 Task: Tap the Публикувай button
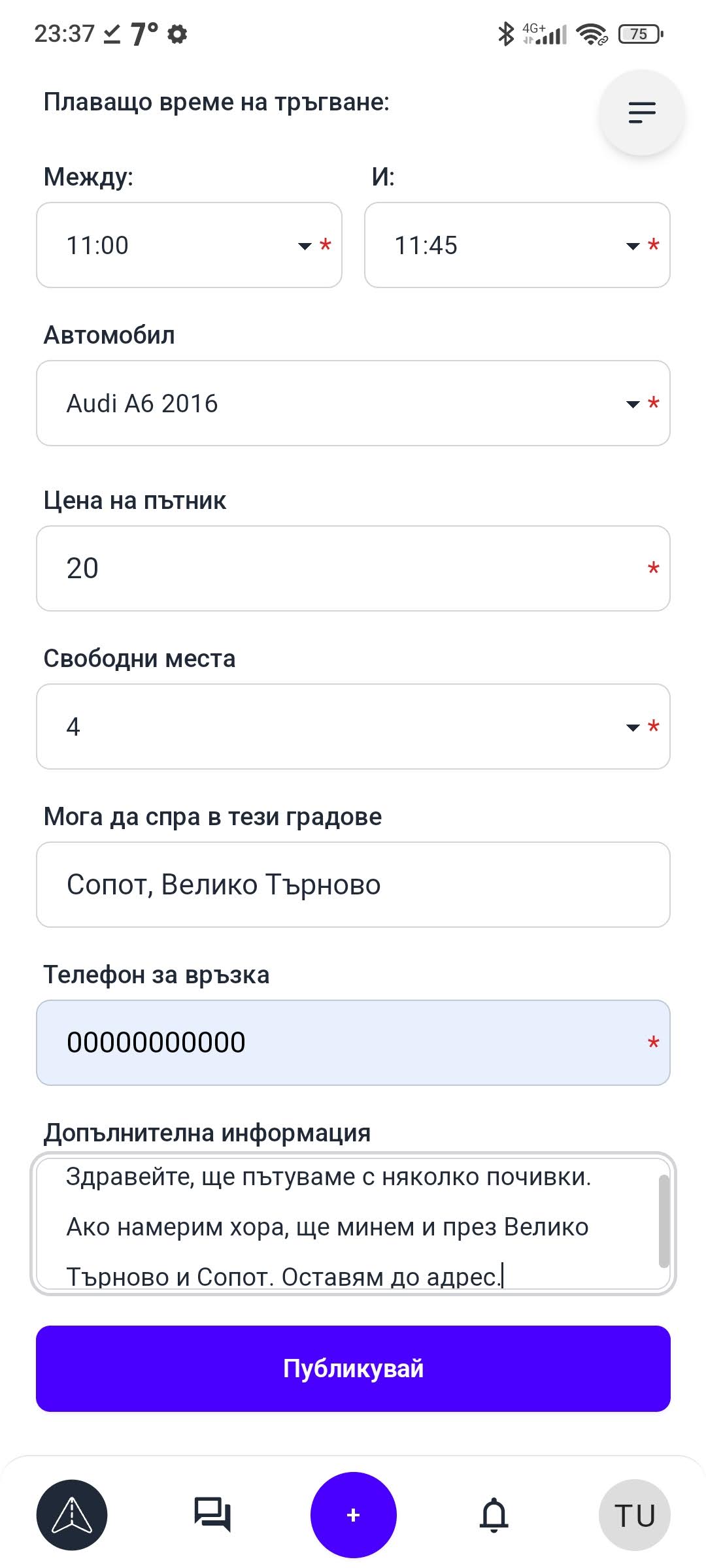pyautogui.click(x=353, y=1369)
